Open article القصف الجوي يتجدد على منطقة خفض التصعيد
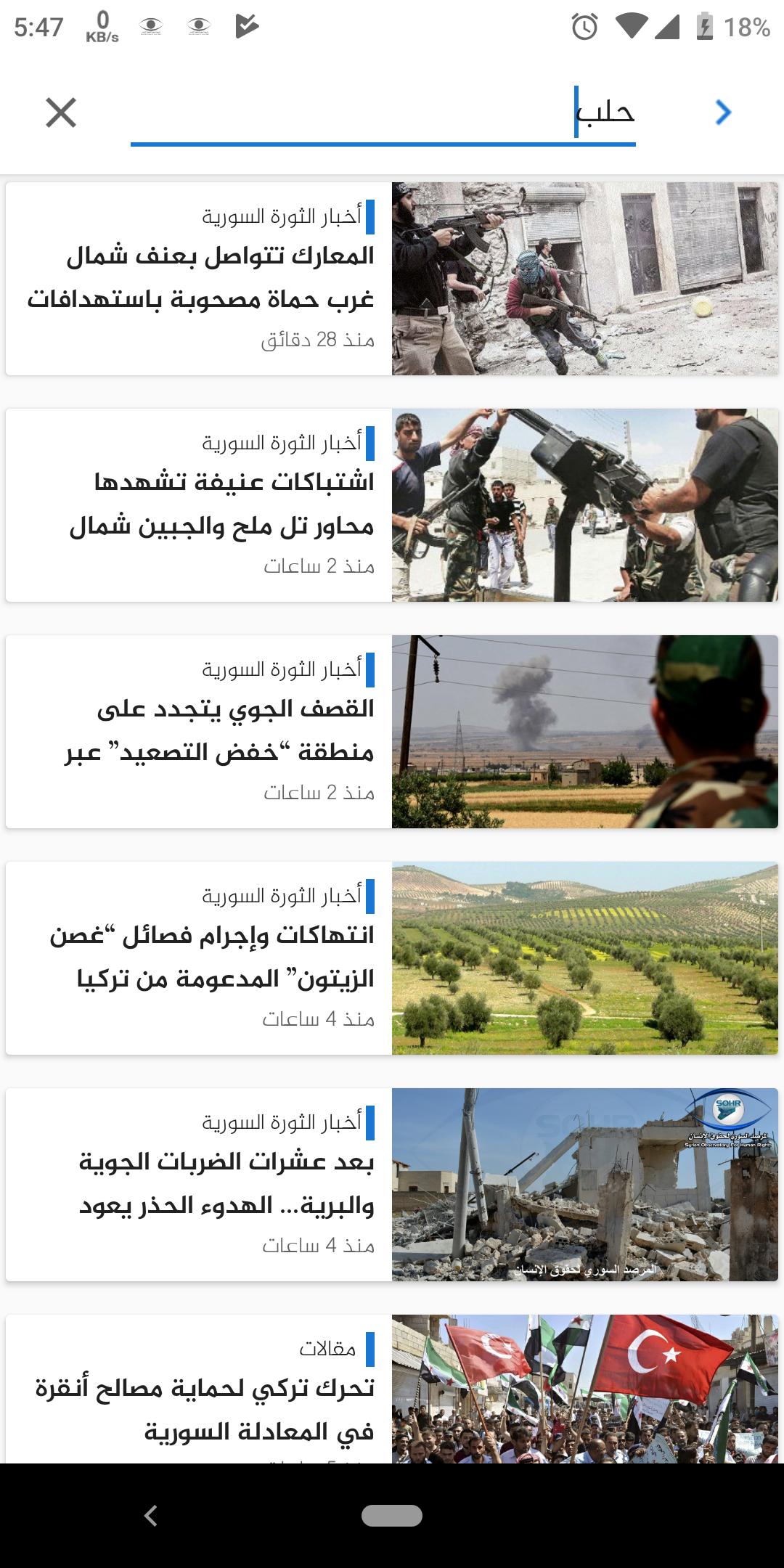 click(392, 732)
